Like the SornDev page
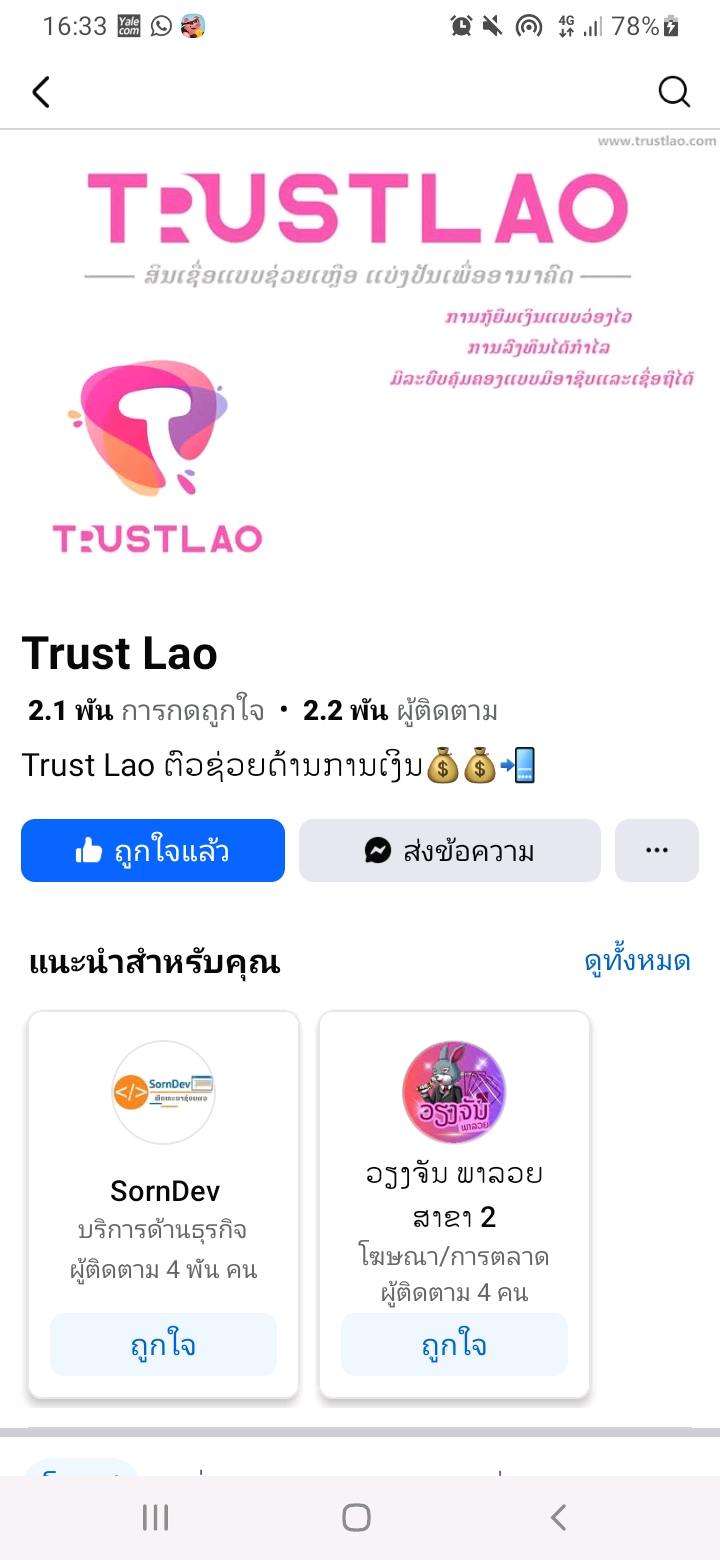 (163, 1345)
